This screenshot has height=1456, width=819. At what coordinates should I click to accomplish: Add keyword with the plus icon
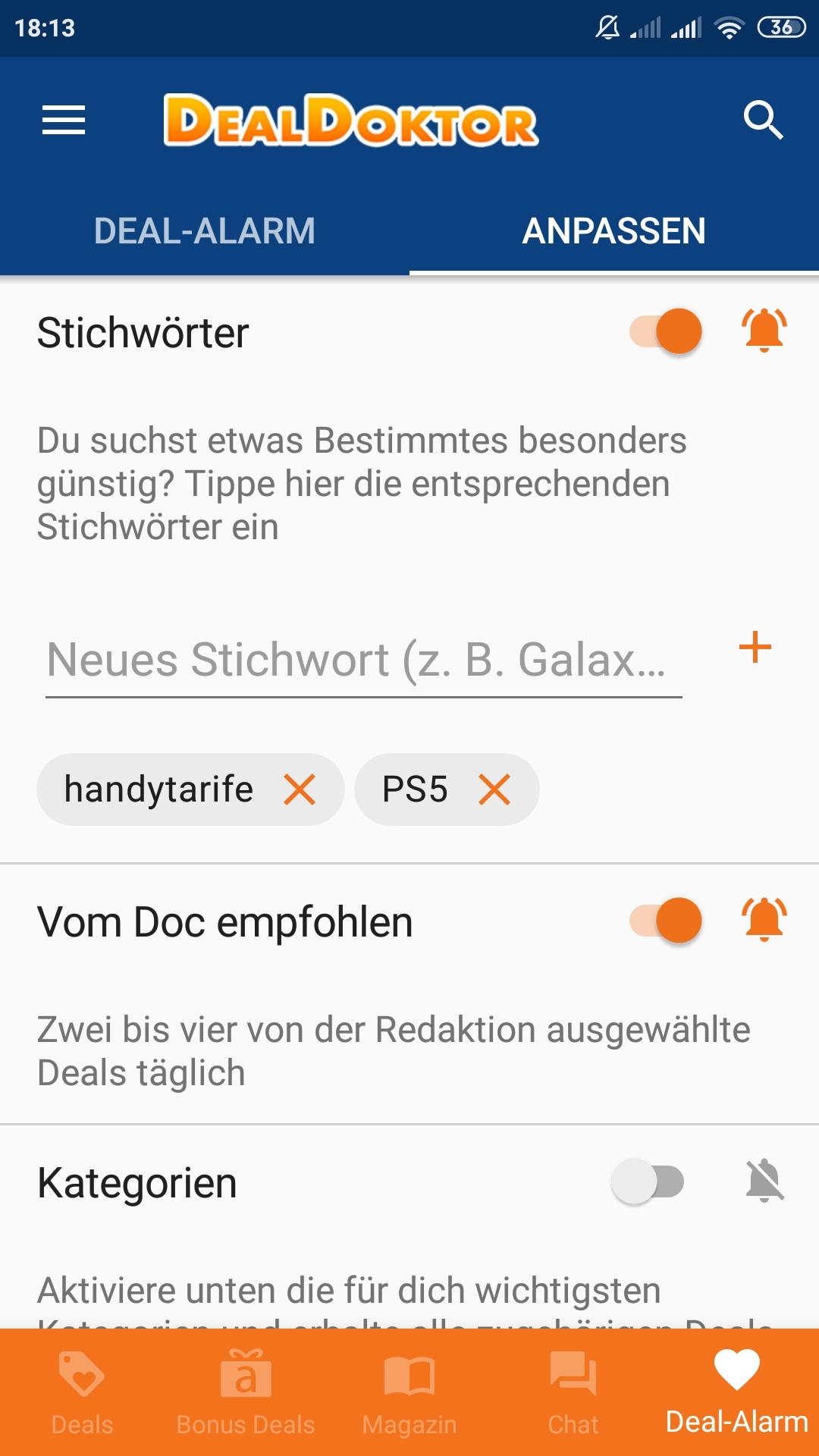[755, 647]
